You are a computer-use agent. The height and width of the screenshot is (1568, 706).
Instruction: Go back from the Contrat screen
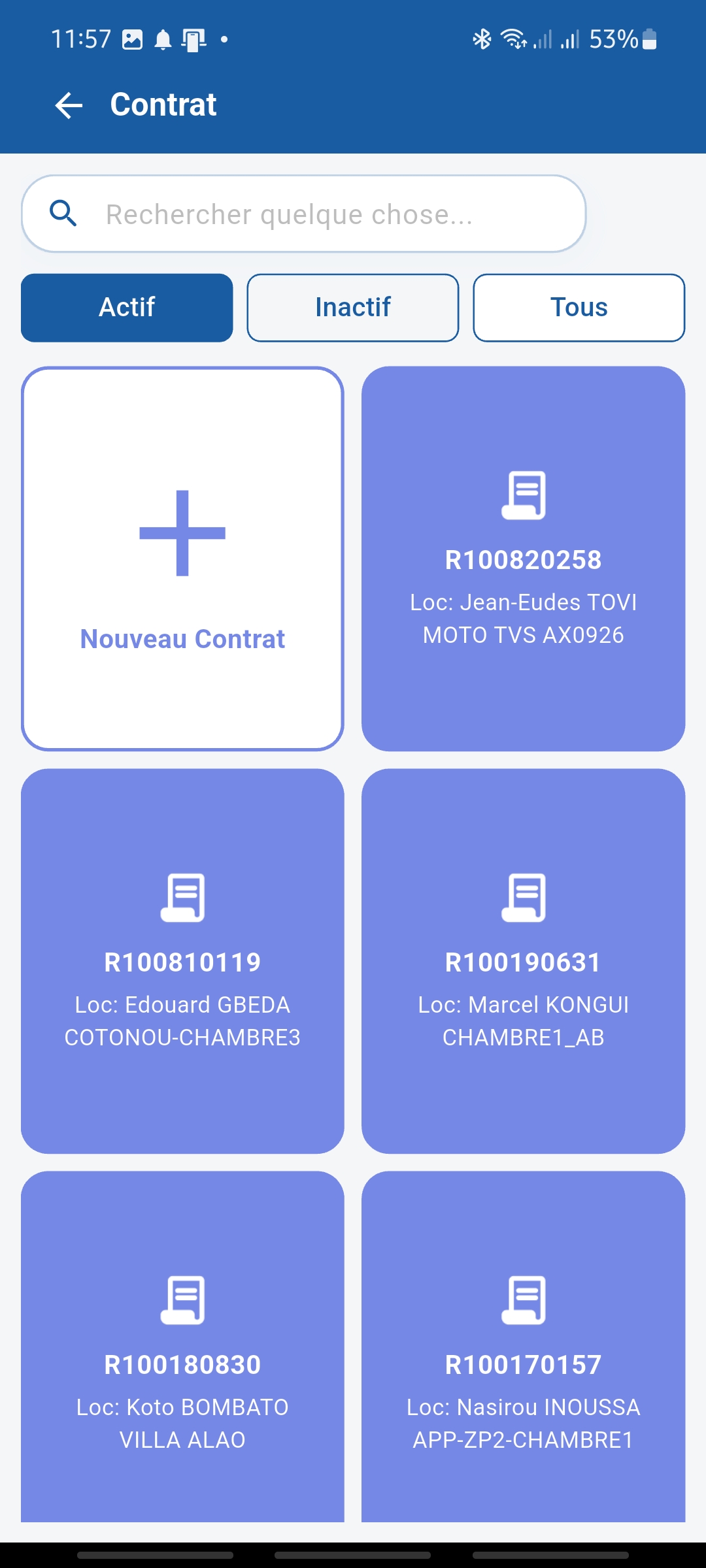click(x=69, y=105)
